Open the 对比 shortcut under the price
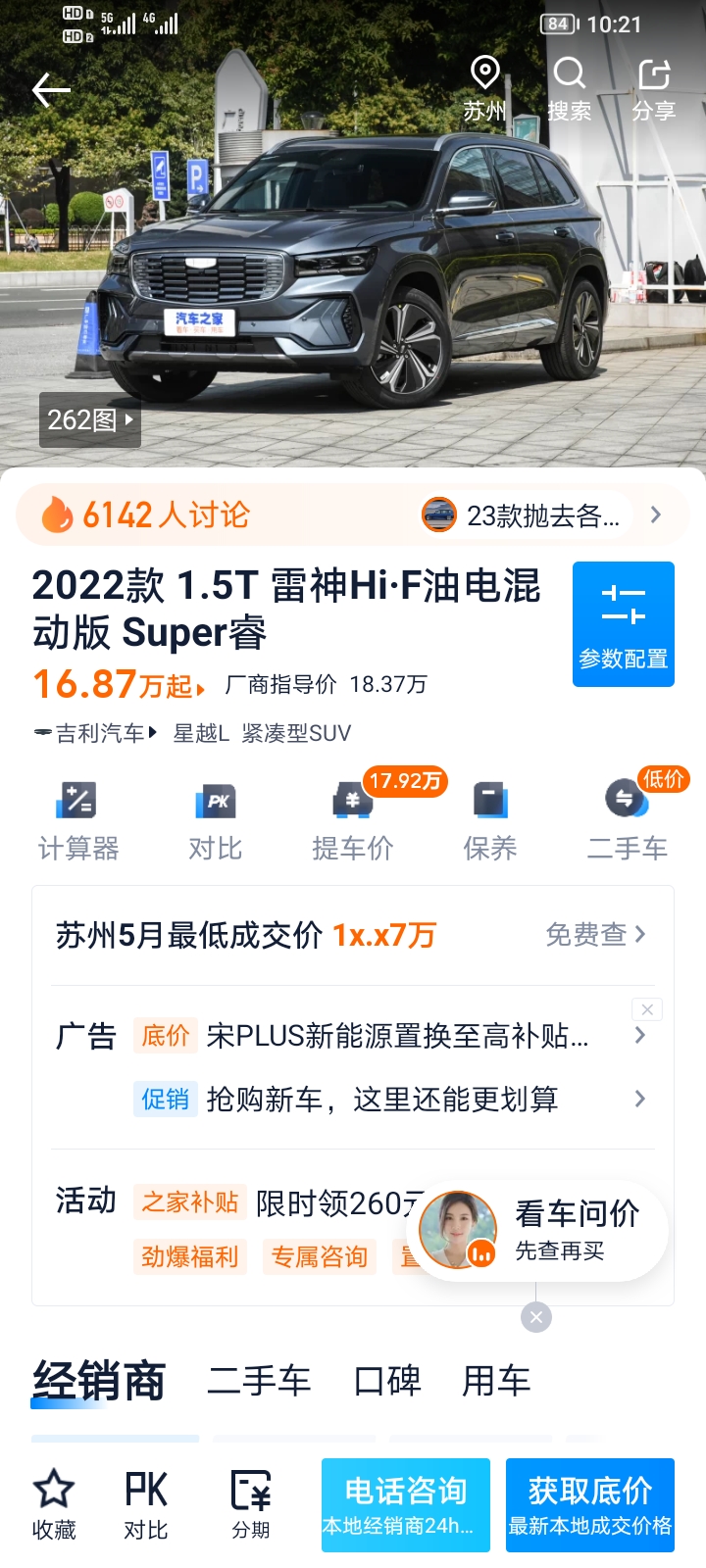Screen dimensions: 706x1568 216,821
